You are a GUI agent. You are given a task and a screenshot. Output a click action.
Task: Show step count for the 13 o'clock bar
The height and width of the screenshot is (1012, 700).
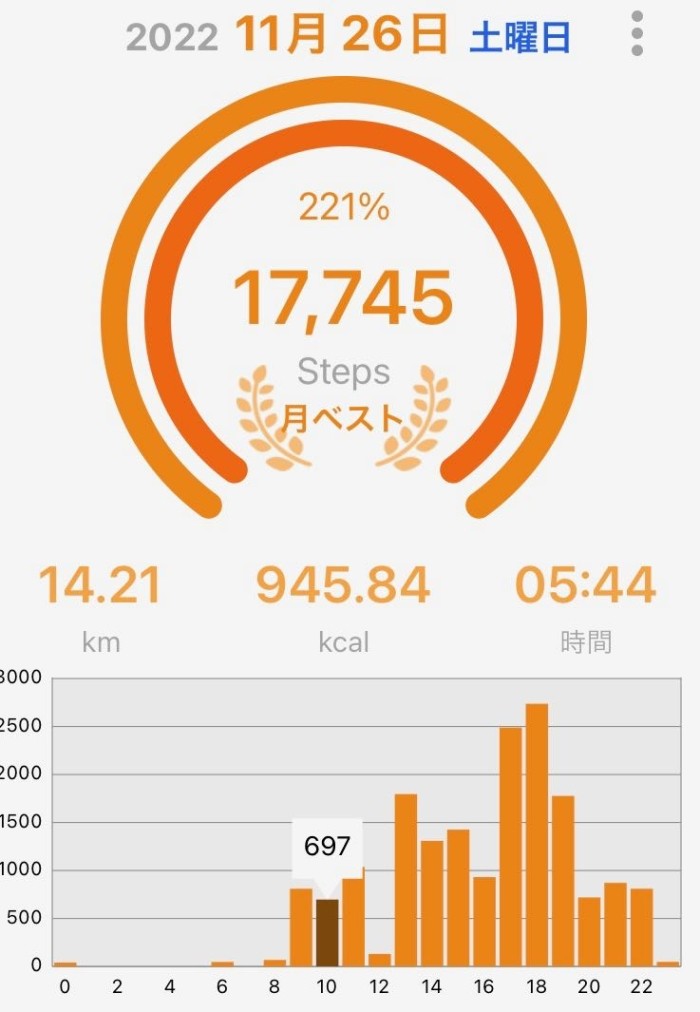coord(406,880)
